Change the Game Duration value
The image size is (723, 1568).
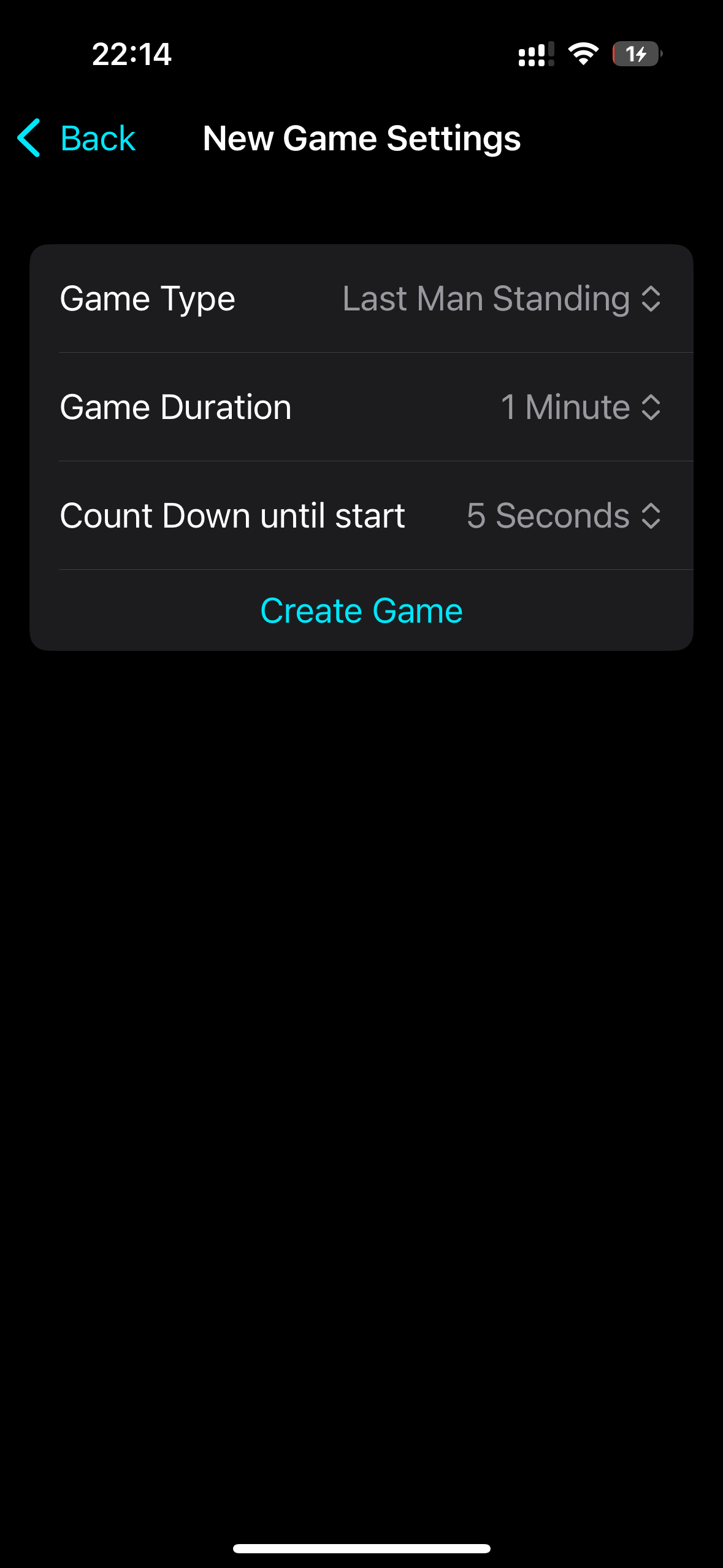tap(581, 407)
